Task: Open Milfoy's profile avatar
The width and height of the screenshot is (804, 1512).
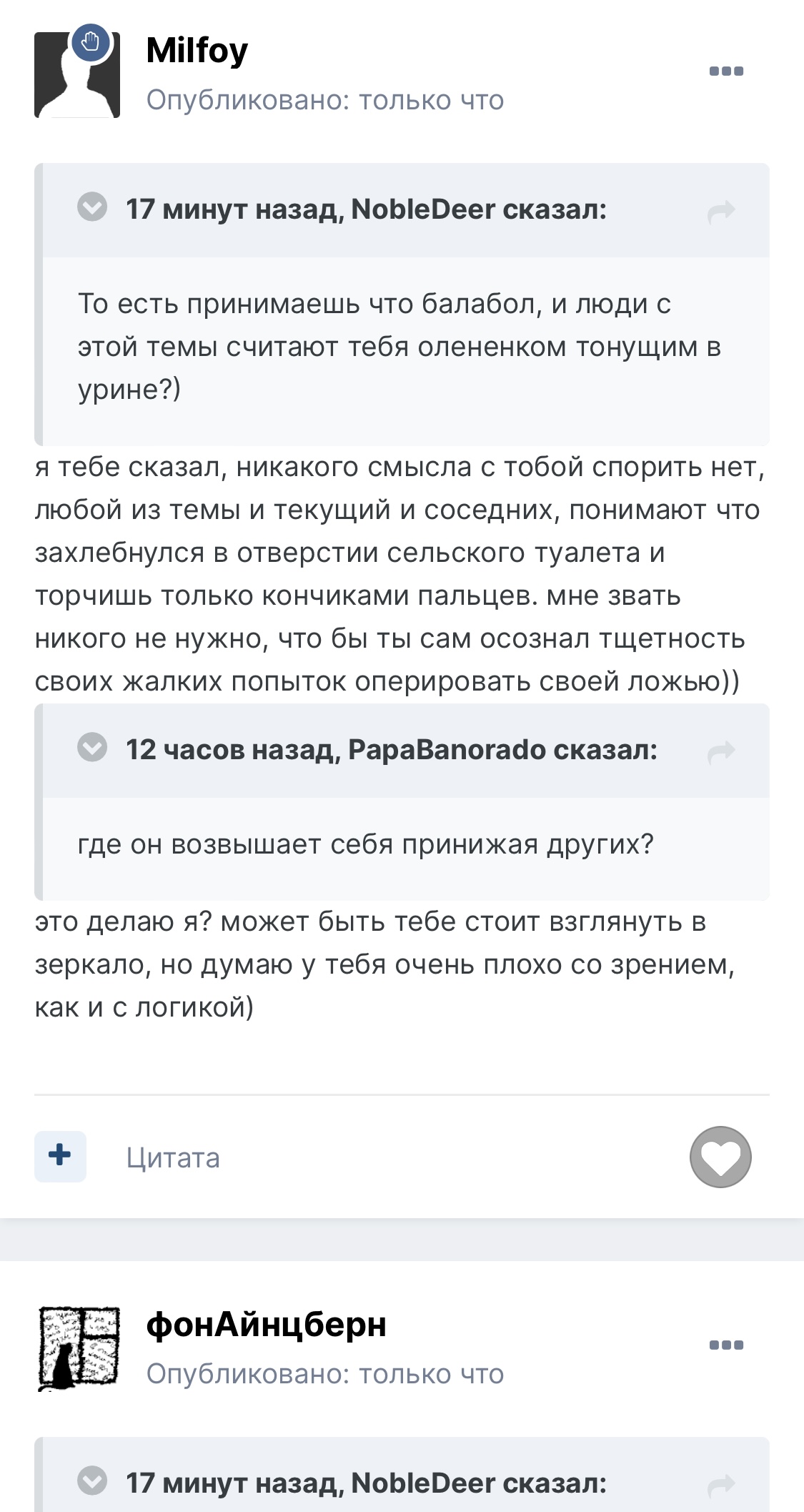Action: point(77,74)
